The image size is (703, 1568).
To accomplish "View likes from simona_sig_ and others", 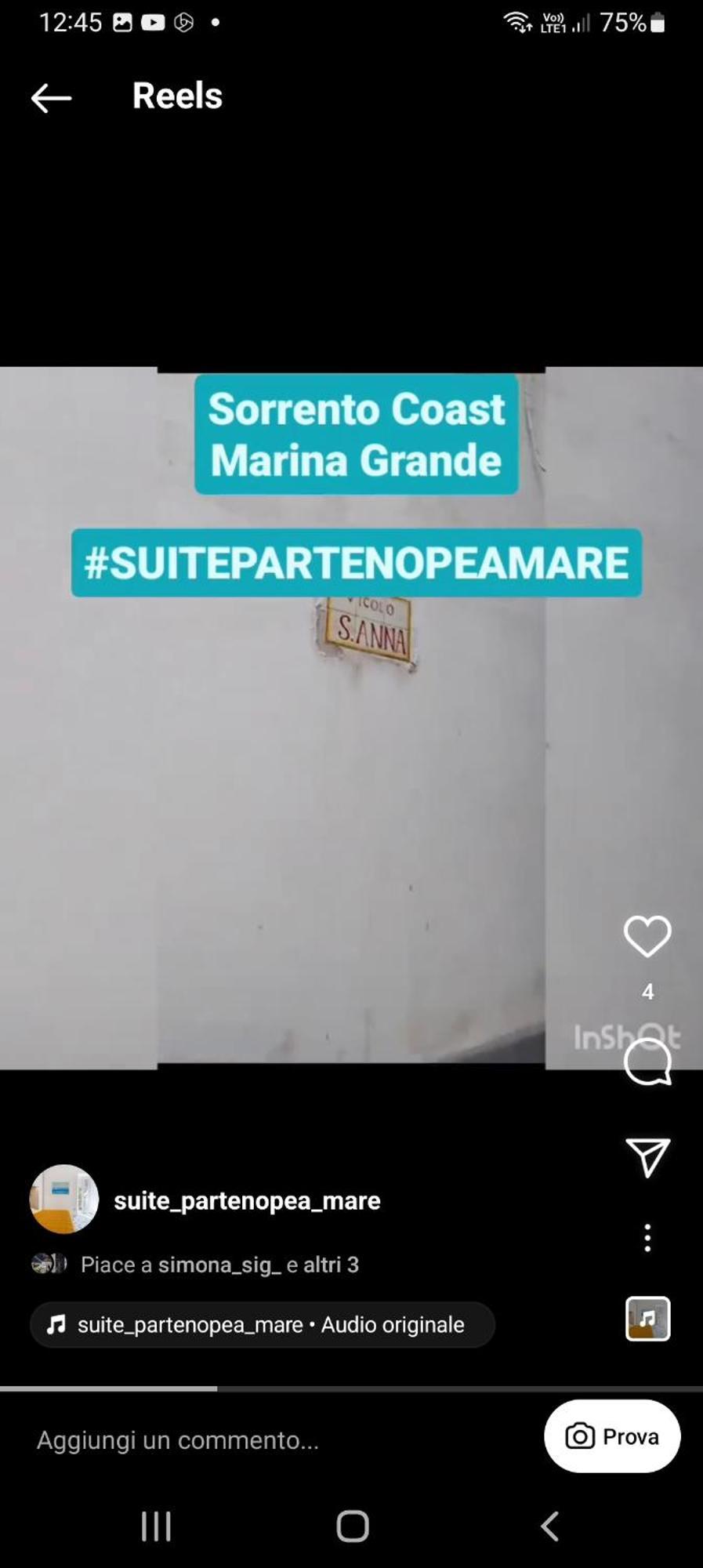I will tap(219, 1265).
